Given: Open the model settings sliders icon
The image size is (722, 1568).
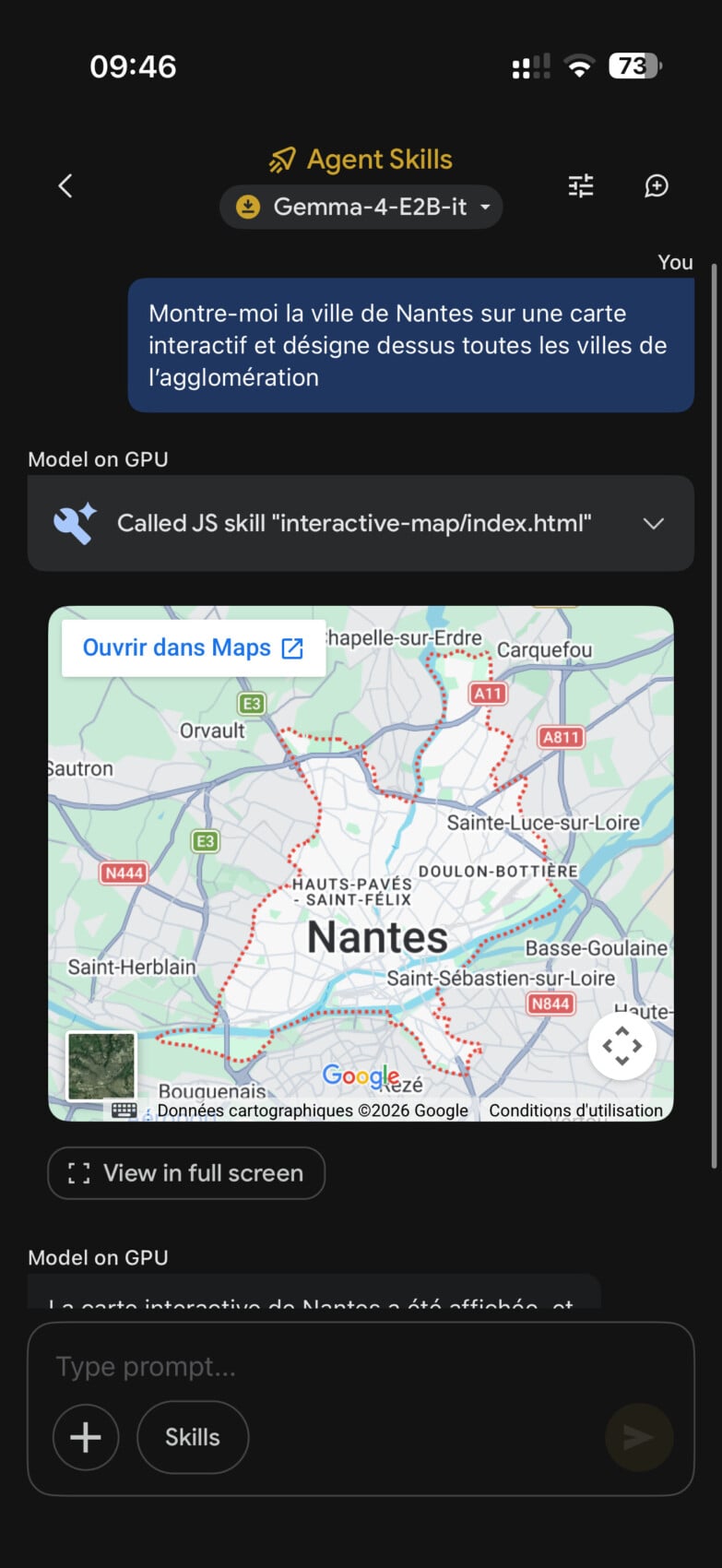Looking at the screenshot, I should coord(581,186).
